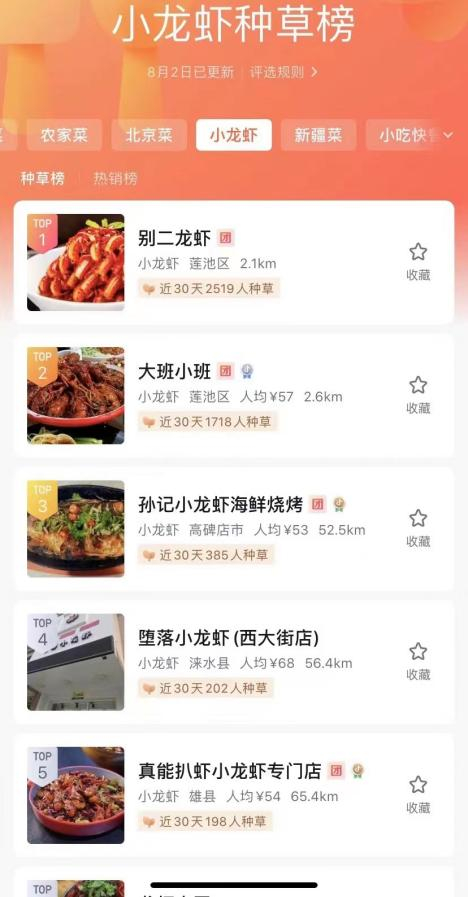
Task: Select the 小龙虾 category chip
Action: tap(233, 135)
